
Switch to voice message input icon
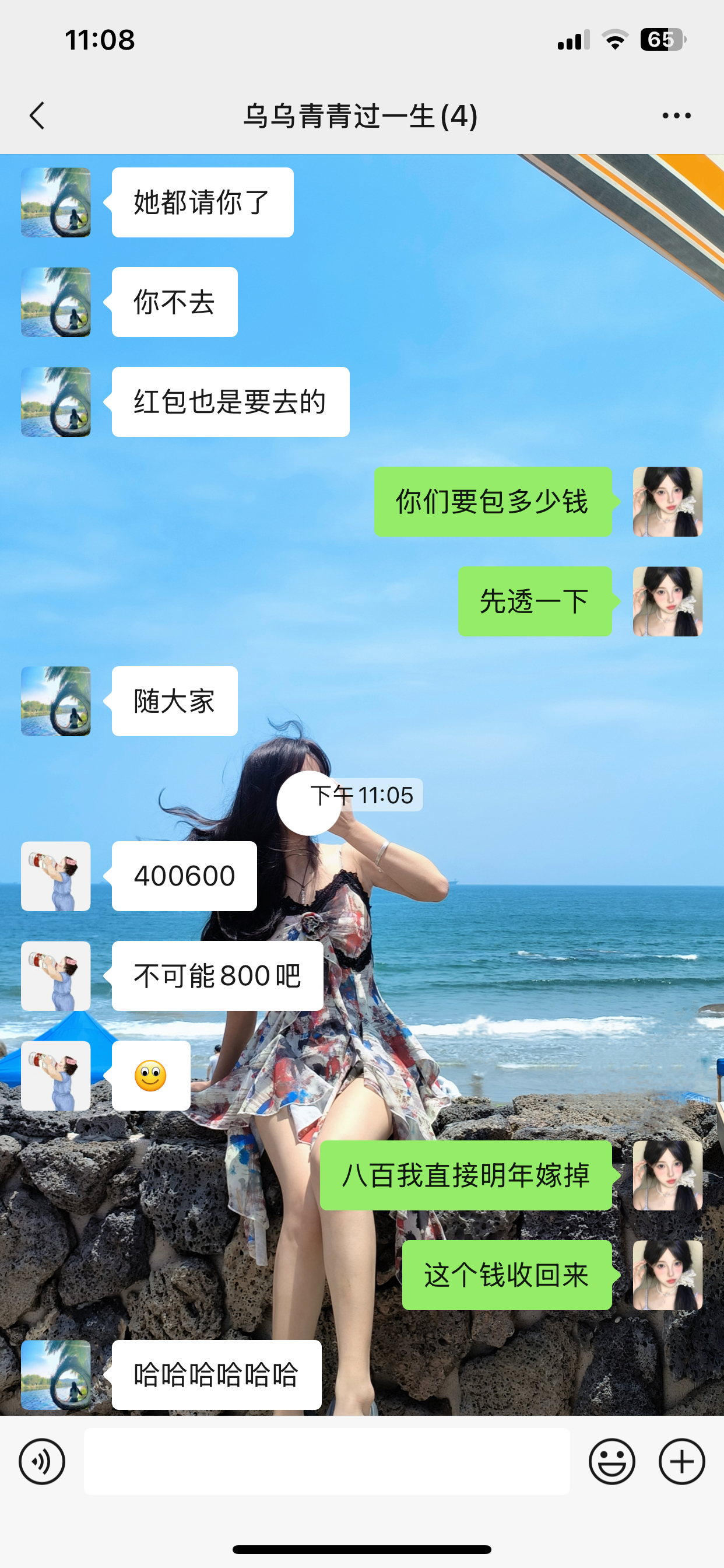click(41, 1460)
